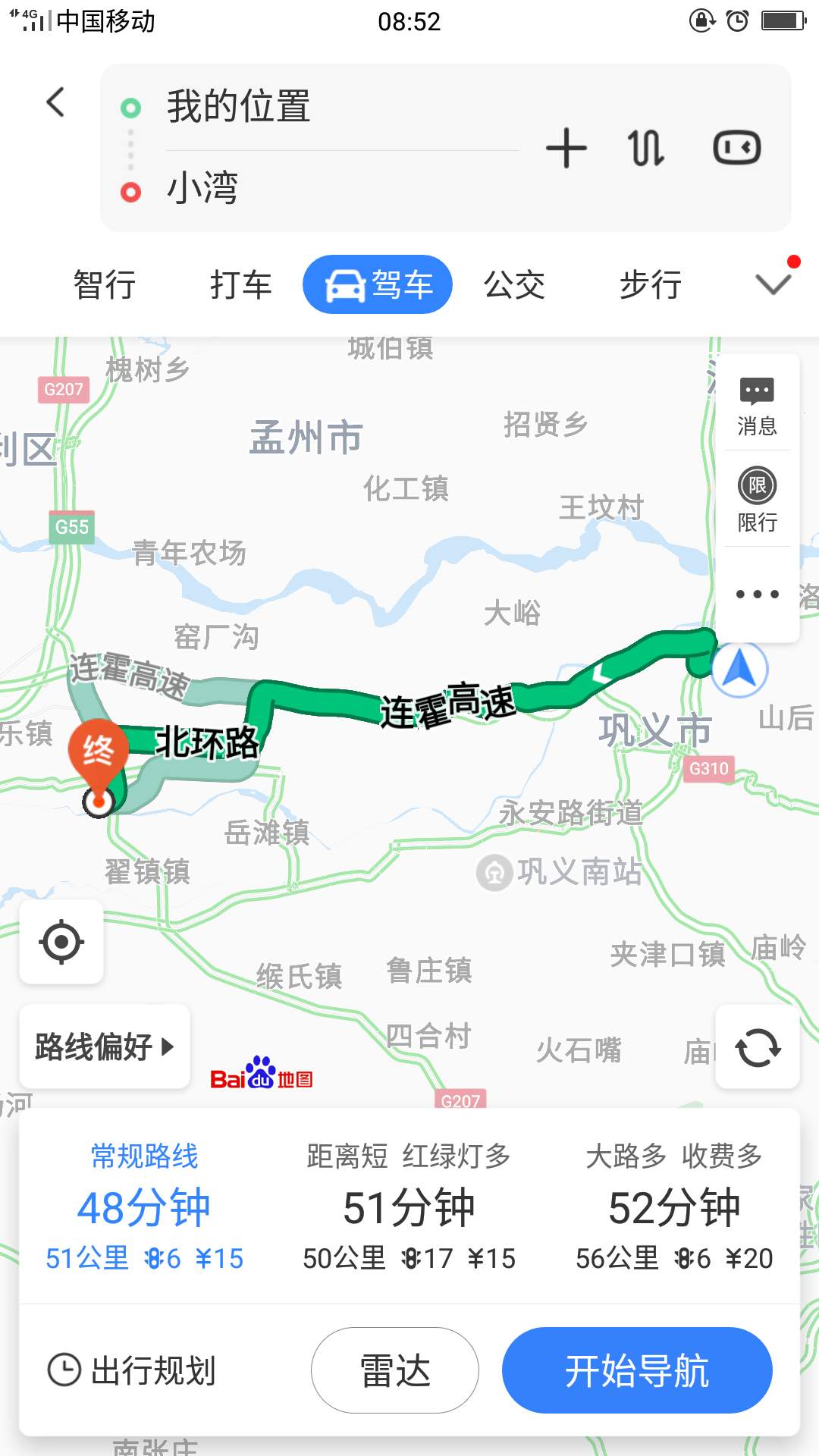This screenshot has height=1456, width=819.
Task: Start navigation with 开始导航
Action: (x=637, y=1370)
